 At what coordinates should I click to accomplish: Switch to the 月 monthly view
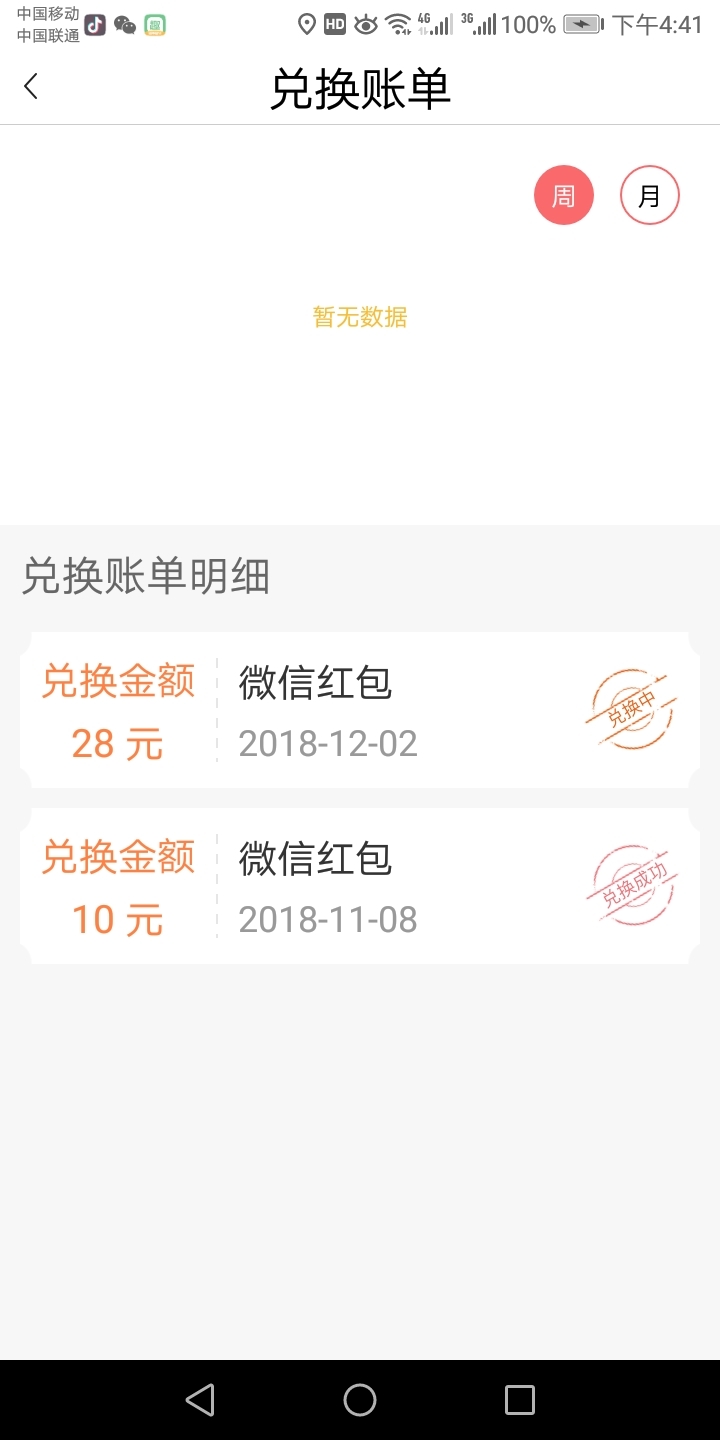[649, 195]
